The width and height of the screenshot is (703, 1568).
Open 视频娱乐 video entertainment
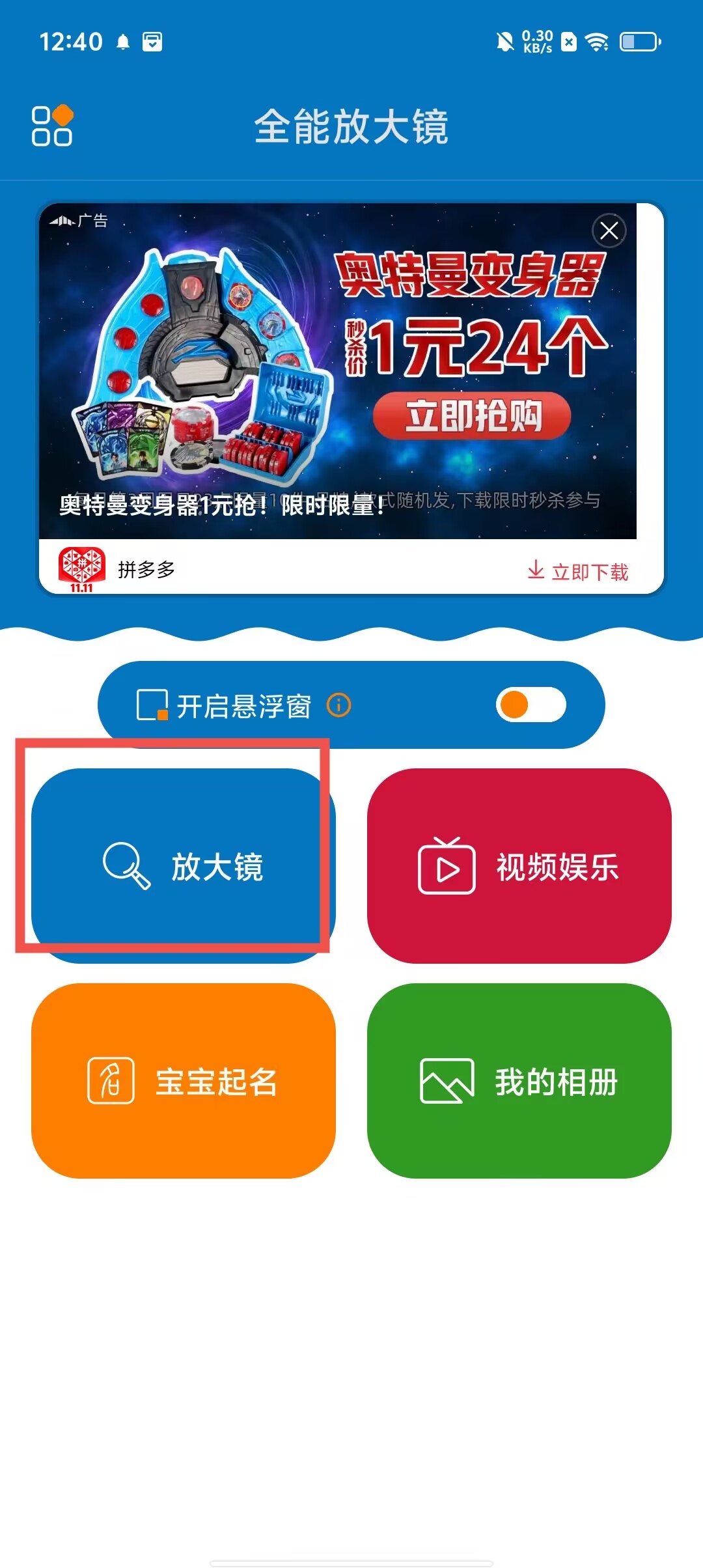(x=519, y=865)
